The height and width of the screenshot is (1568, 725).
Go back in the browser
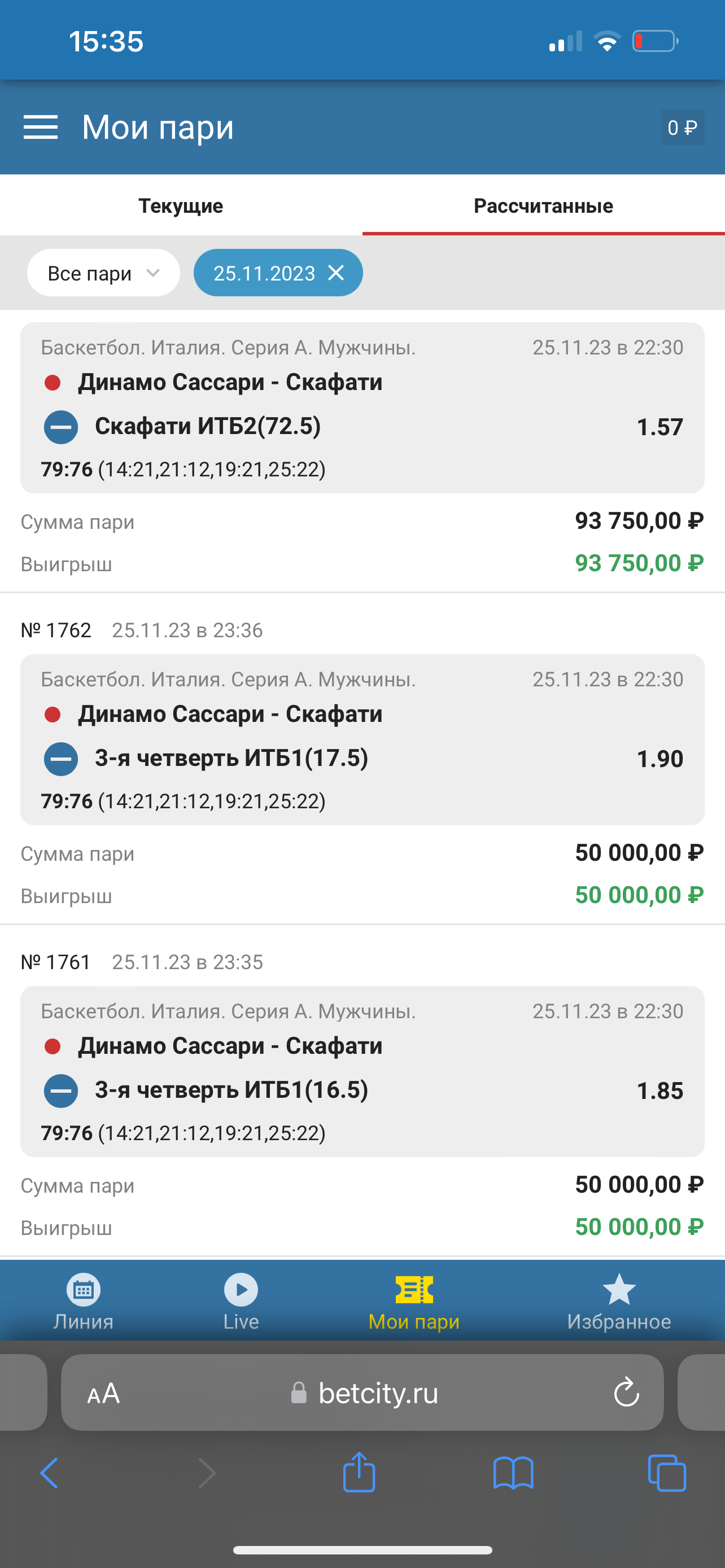(49, 1473)
